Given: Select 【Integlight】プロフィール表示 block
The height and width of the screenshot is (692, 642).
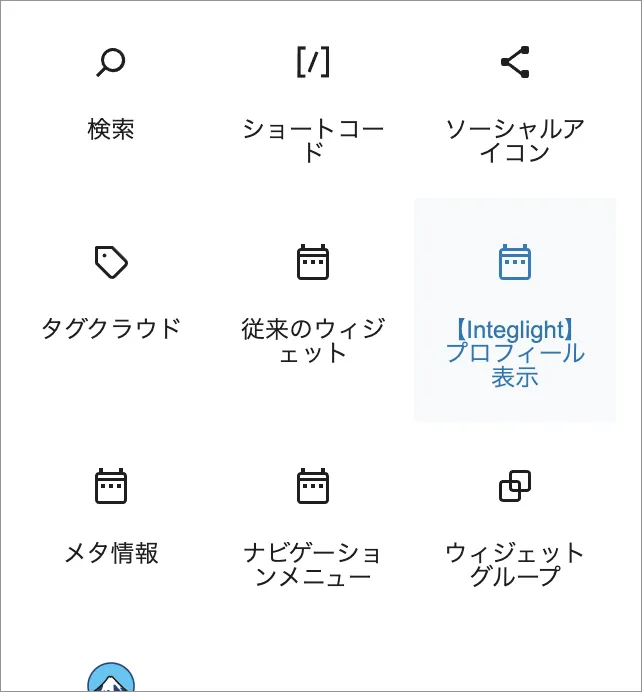Looking at the screenshot, I should 515,308.
